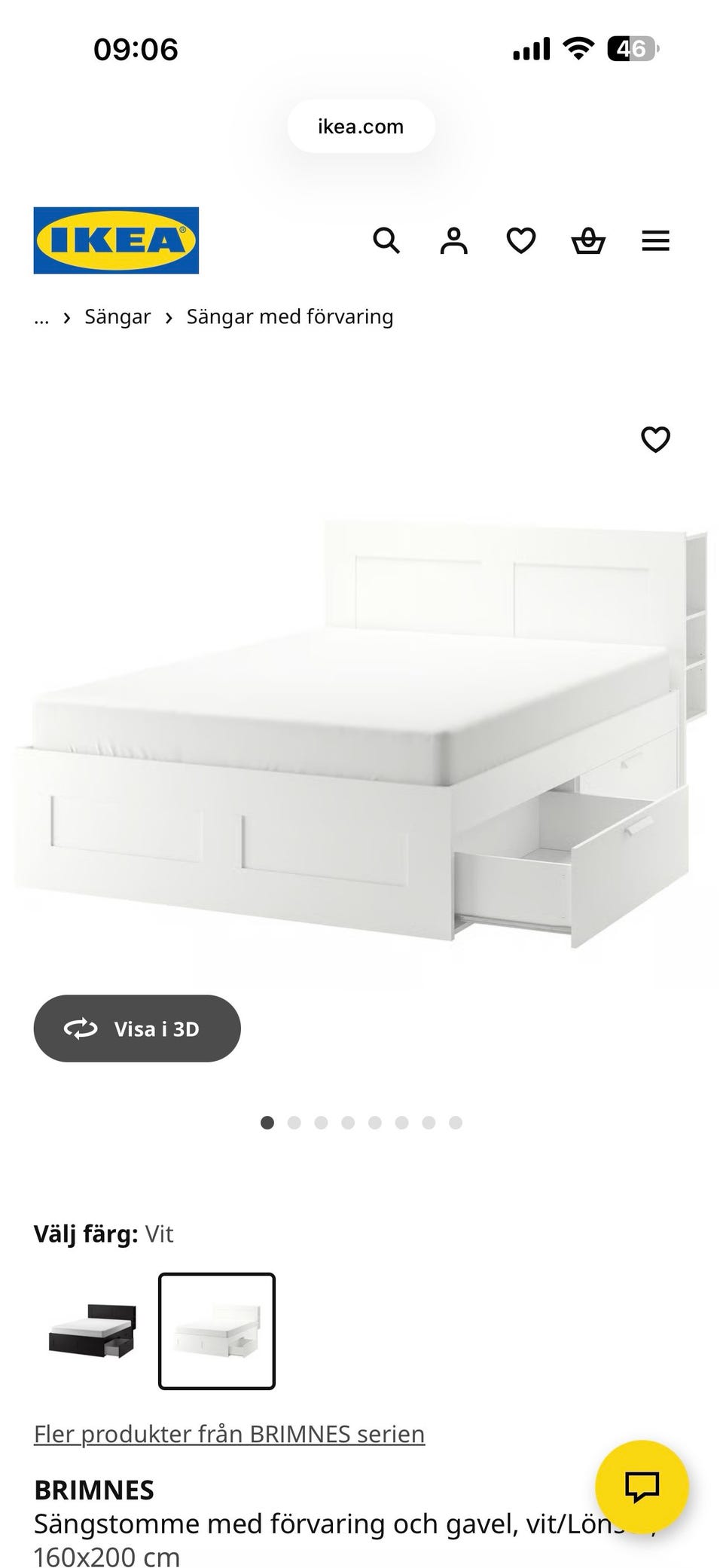Open Fler produkter från BRIMNES serien
The width and height of the screenshot is (723, 1568).
(229, 1434)
